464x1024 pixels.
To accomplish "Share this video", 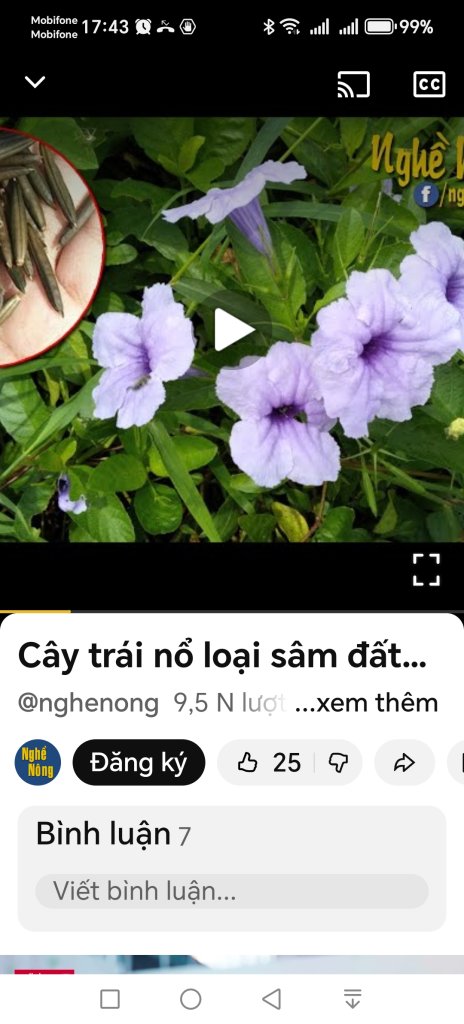I will coord(405,762).
